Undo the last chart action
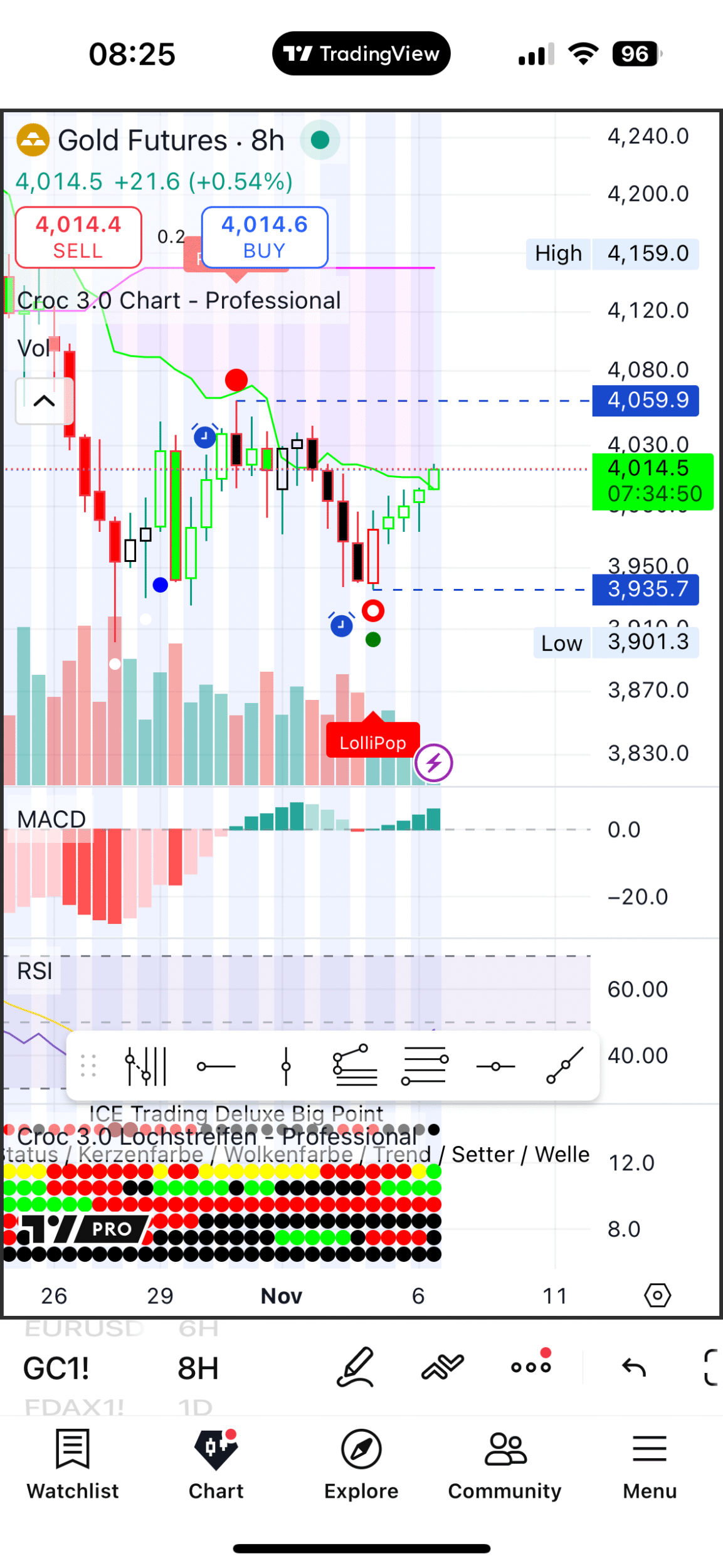The height and width of the screenshot is (1568, 723). pos(633,1367)
